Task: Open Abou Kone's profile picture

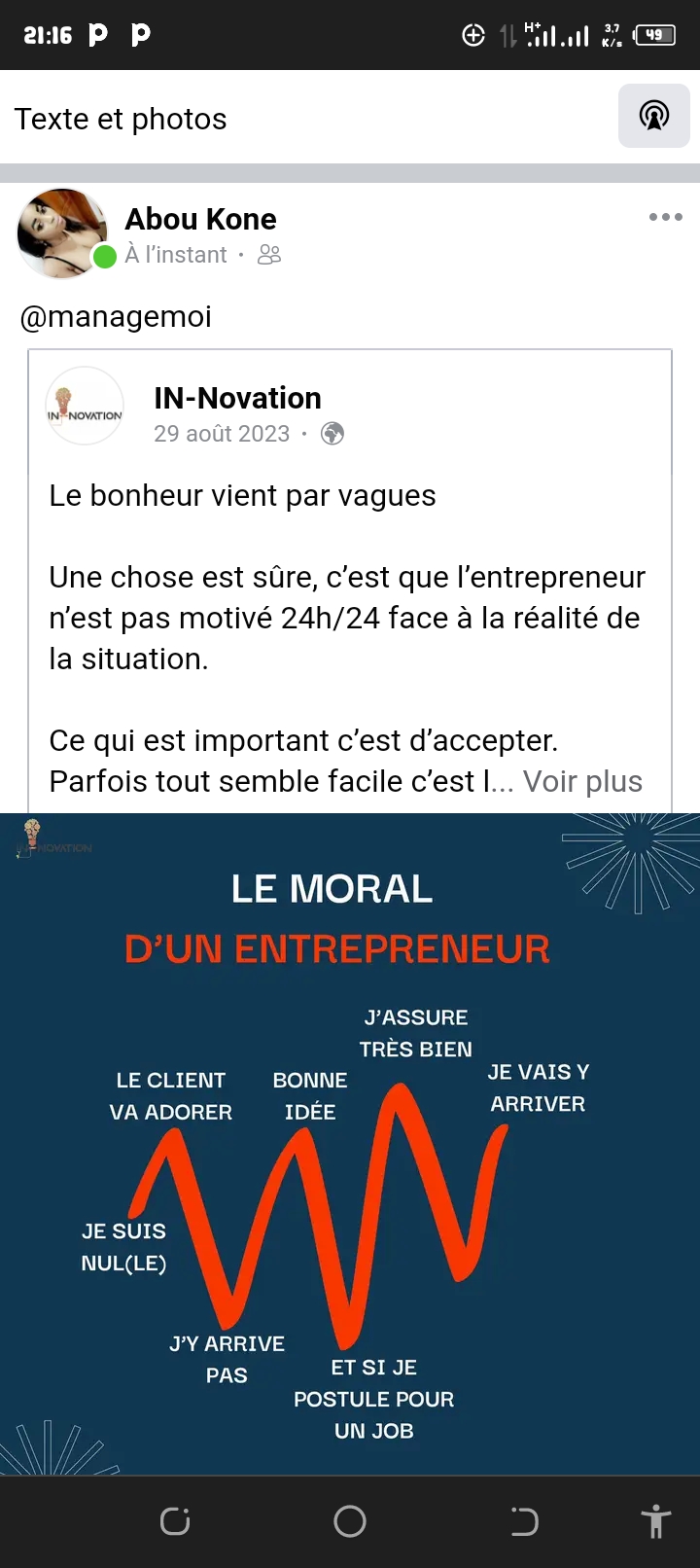Action: click(x=63, y=233)
